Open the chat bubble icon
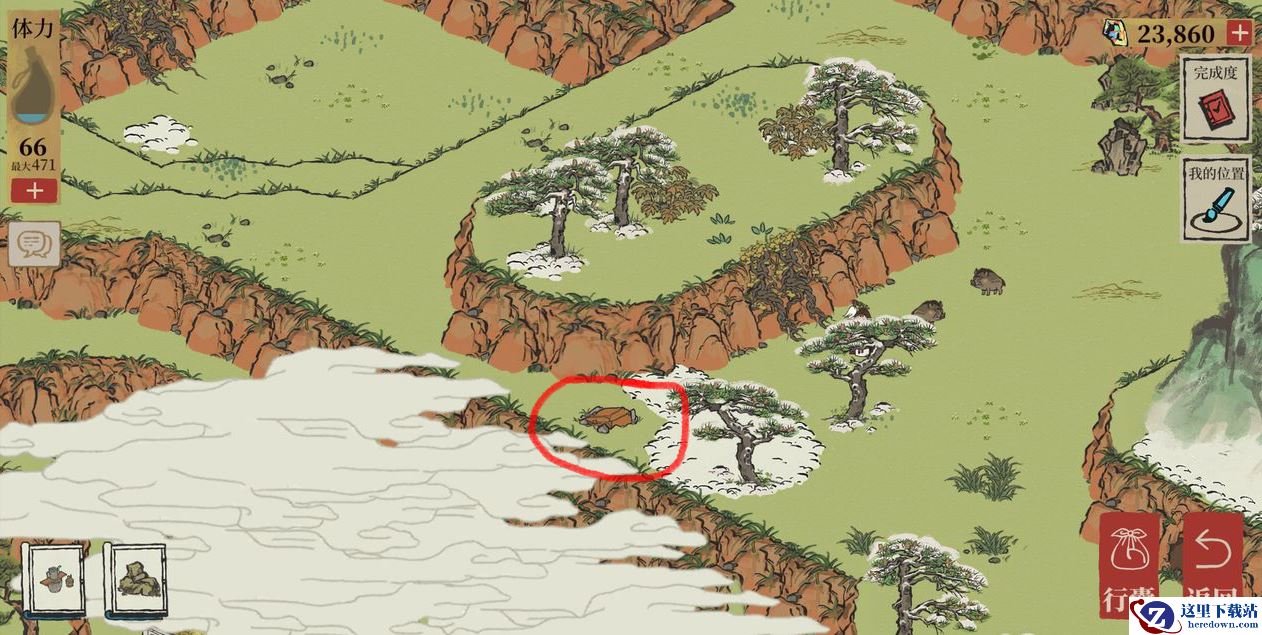 34,244
